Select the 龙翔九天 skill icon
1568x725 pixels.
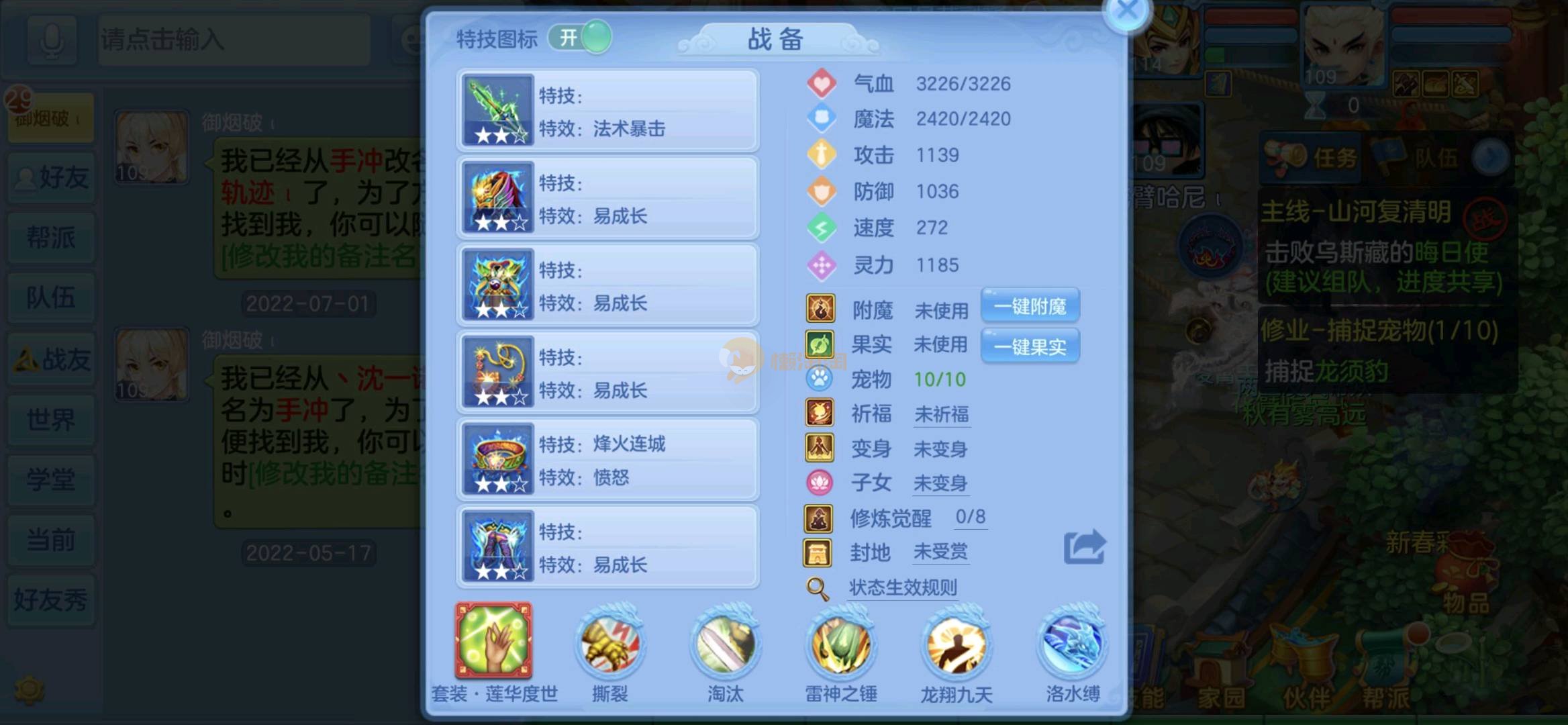[x=956, y=644]
